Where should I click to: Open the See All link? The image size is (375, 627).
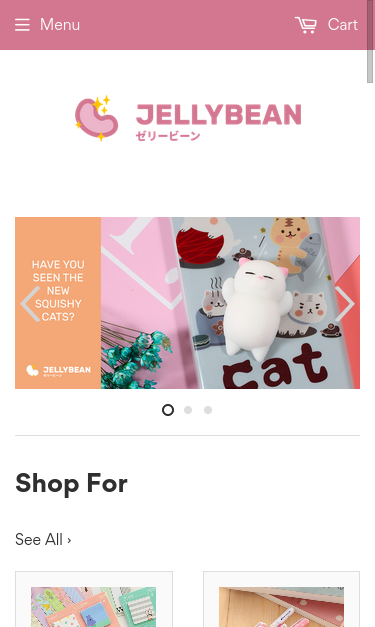pyautogui.click(x=43, y=539)
